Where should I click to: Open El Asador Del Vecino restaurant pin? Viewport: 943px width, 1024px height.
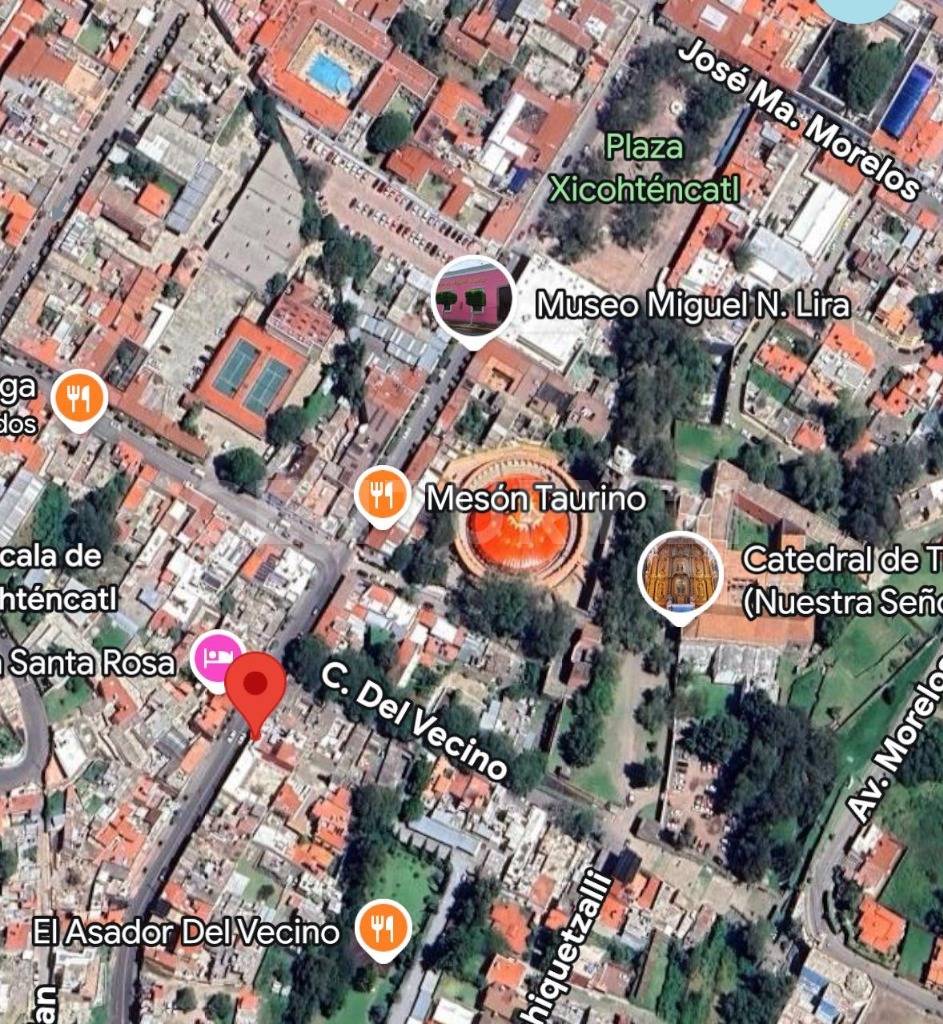[x=385, y=927]
